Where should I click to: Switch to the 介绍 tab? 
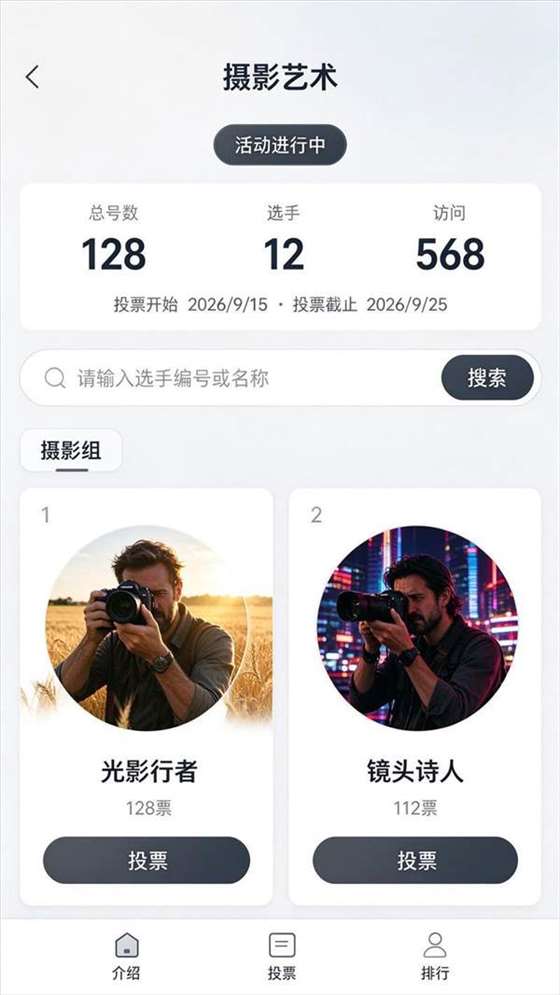tap(126, 957)
